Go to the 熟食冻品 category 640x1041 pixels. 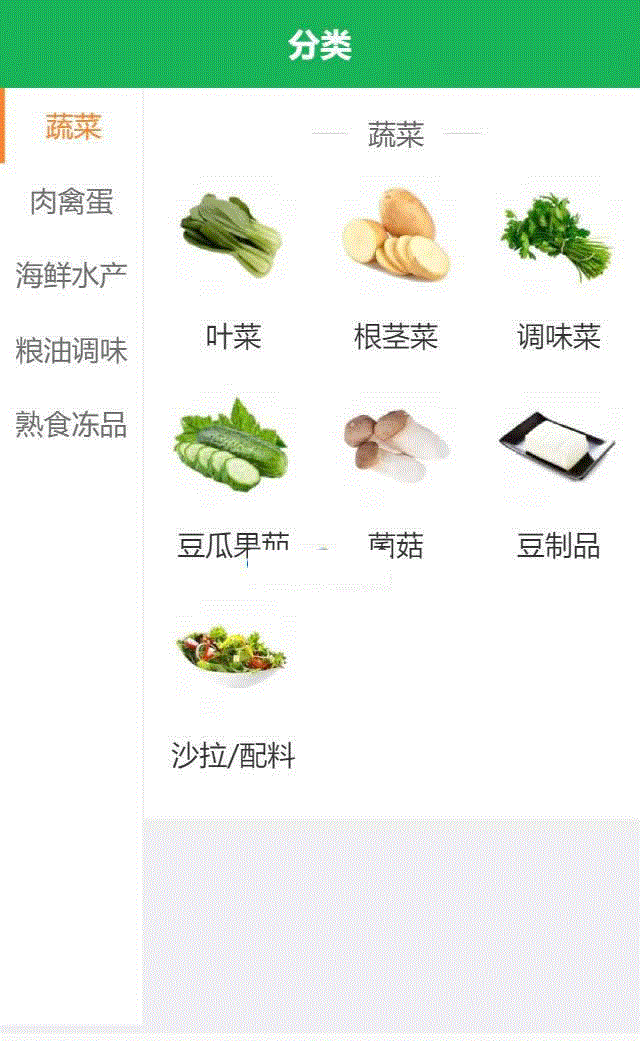[71, 425]
